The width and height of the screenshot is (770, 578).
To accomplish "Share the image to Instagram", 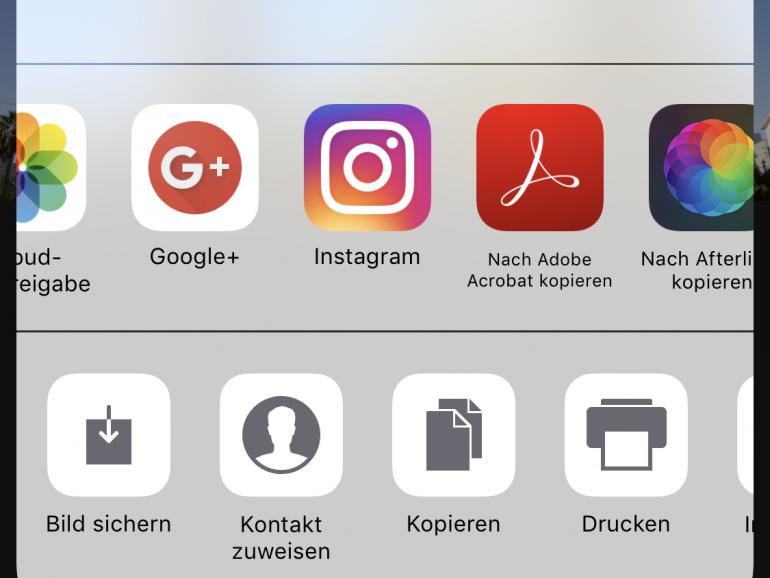I will [367, 168].
